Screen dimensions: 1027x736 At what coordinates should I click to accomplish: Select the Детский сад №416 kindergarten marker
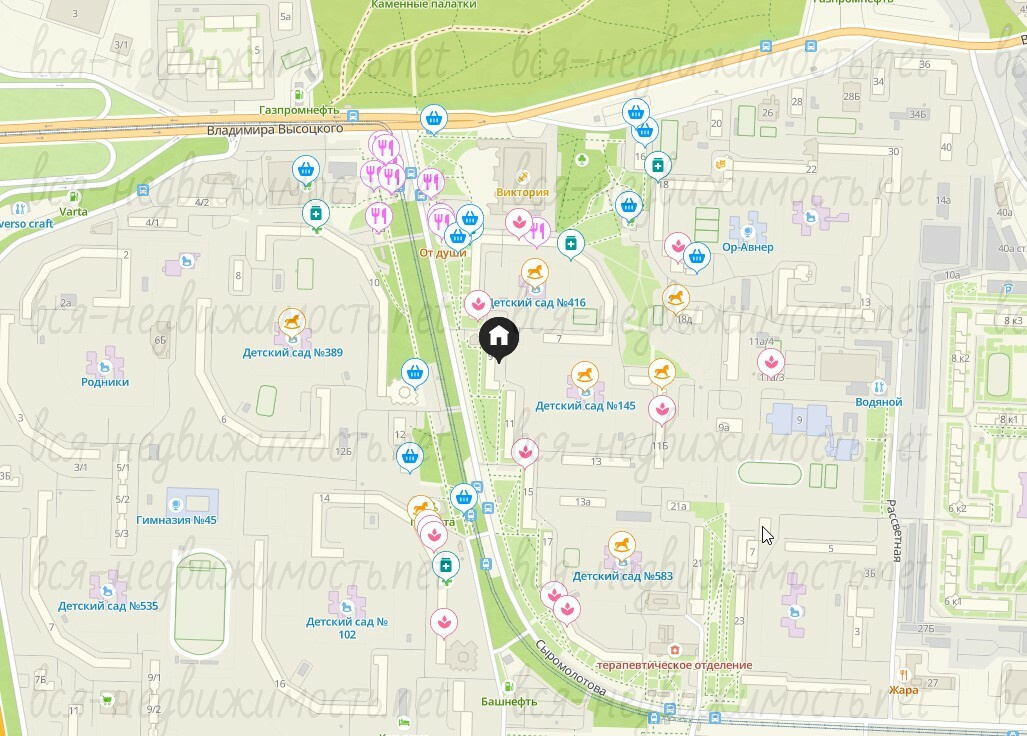[535, 272]
